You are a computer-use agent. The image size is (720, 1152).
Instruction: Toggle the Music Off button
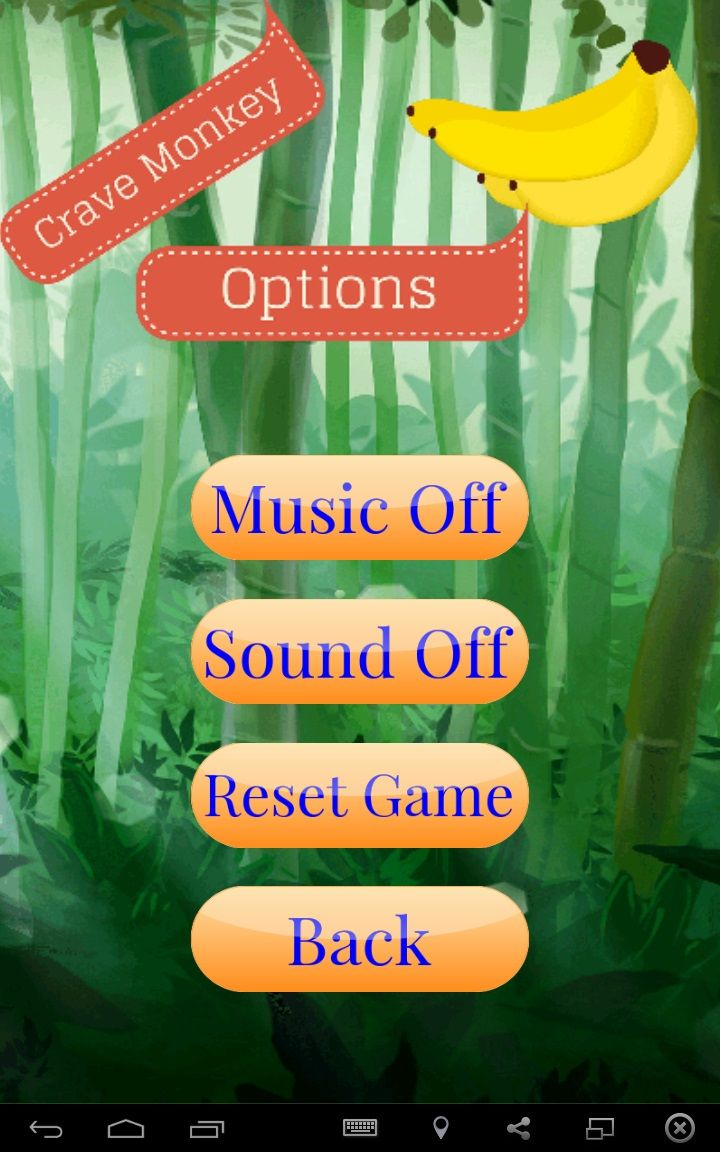click(359, 508)
